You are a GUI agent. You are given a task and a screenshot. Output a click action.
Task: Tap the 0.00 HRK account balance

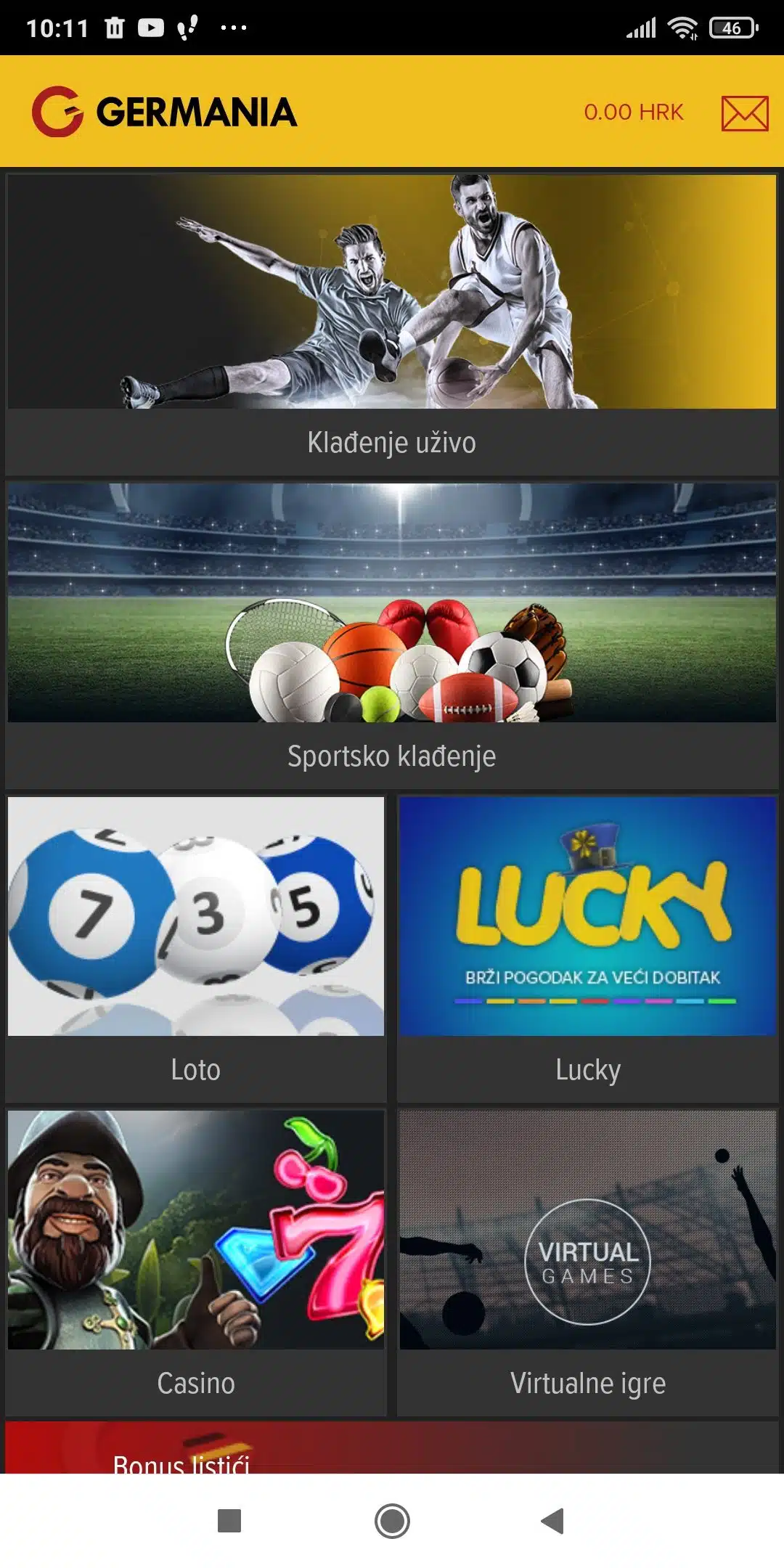pos(633,113)
